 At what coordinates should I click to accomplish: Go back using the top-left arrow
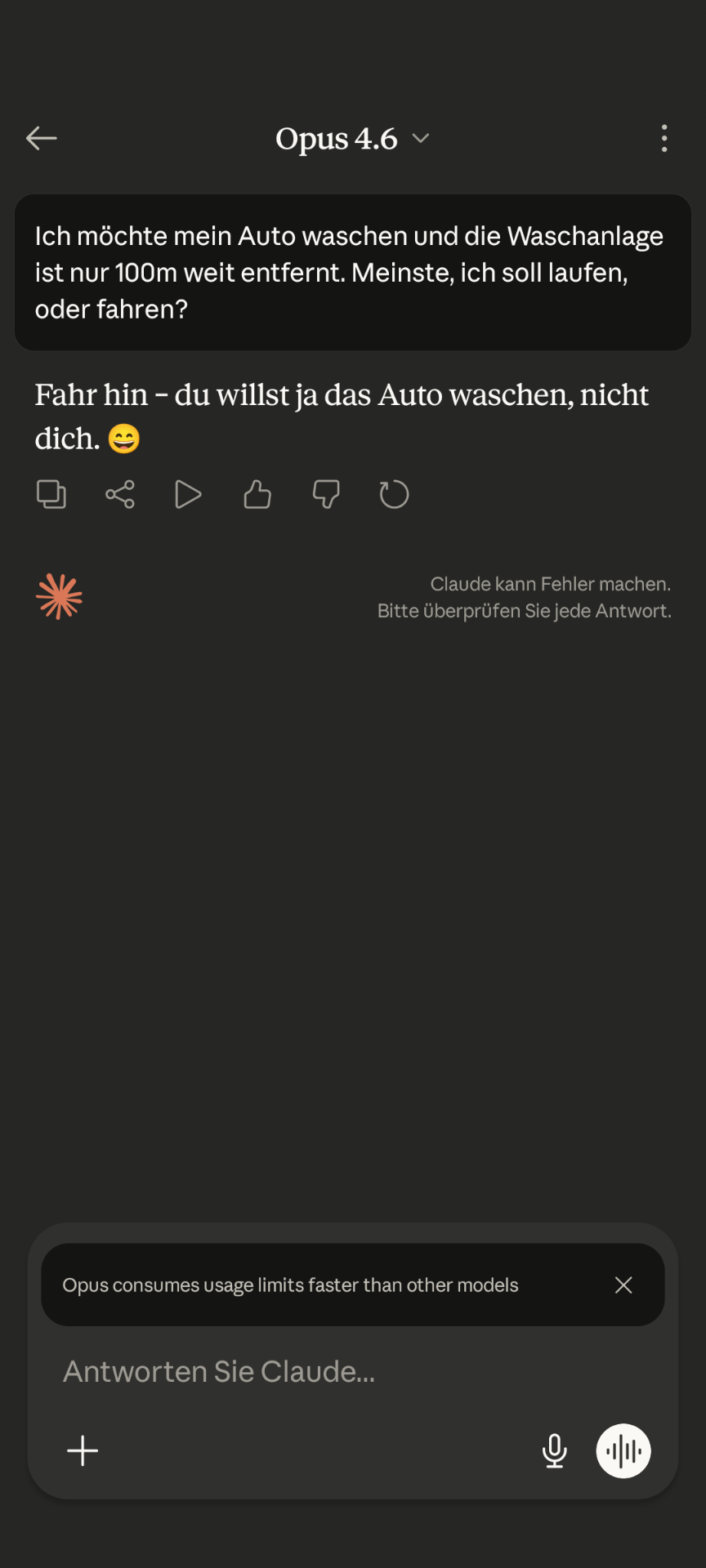[x=42, y=139]
